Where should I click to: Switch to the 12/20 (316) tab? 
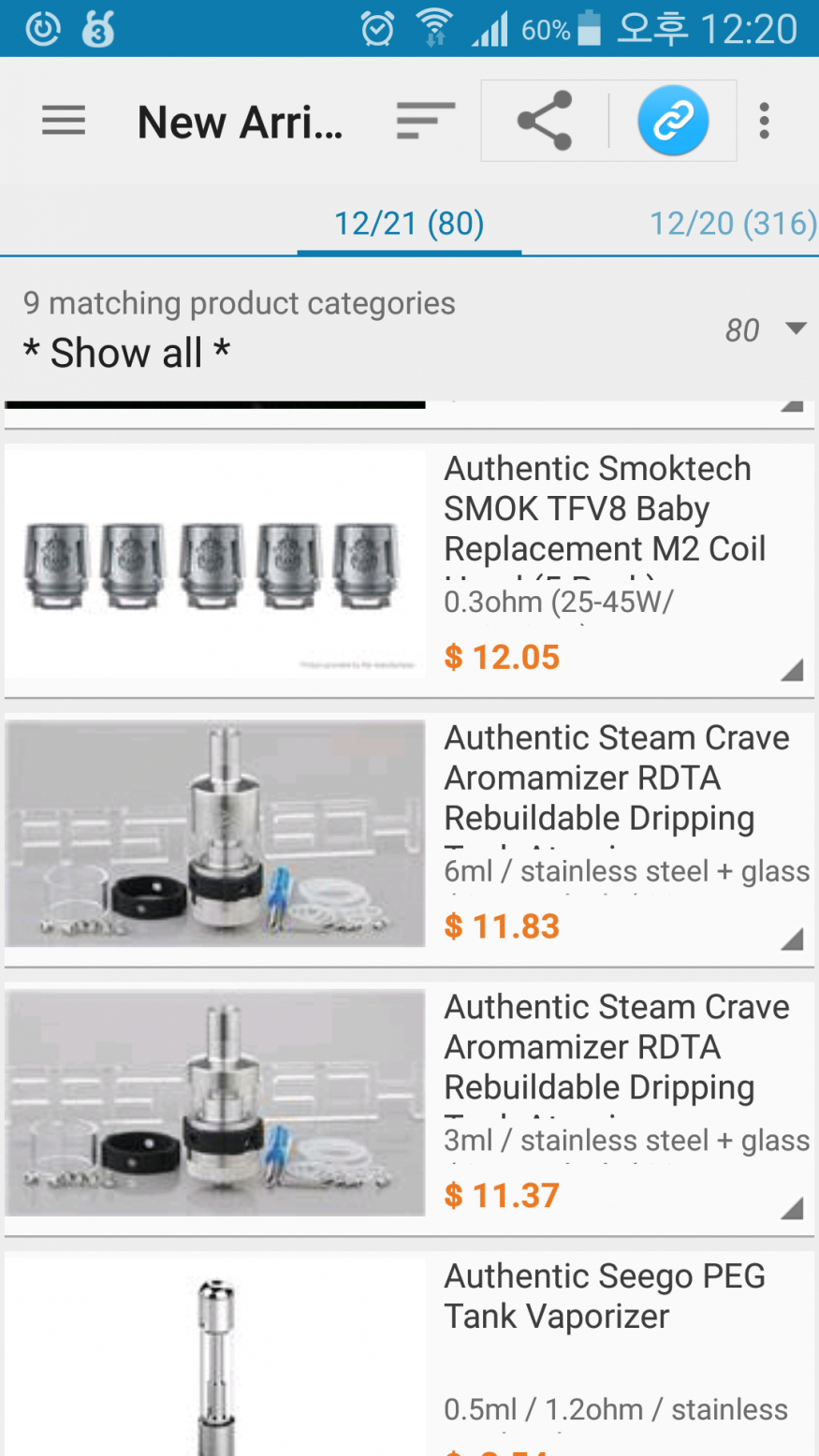732,224
